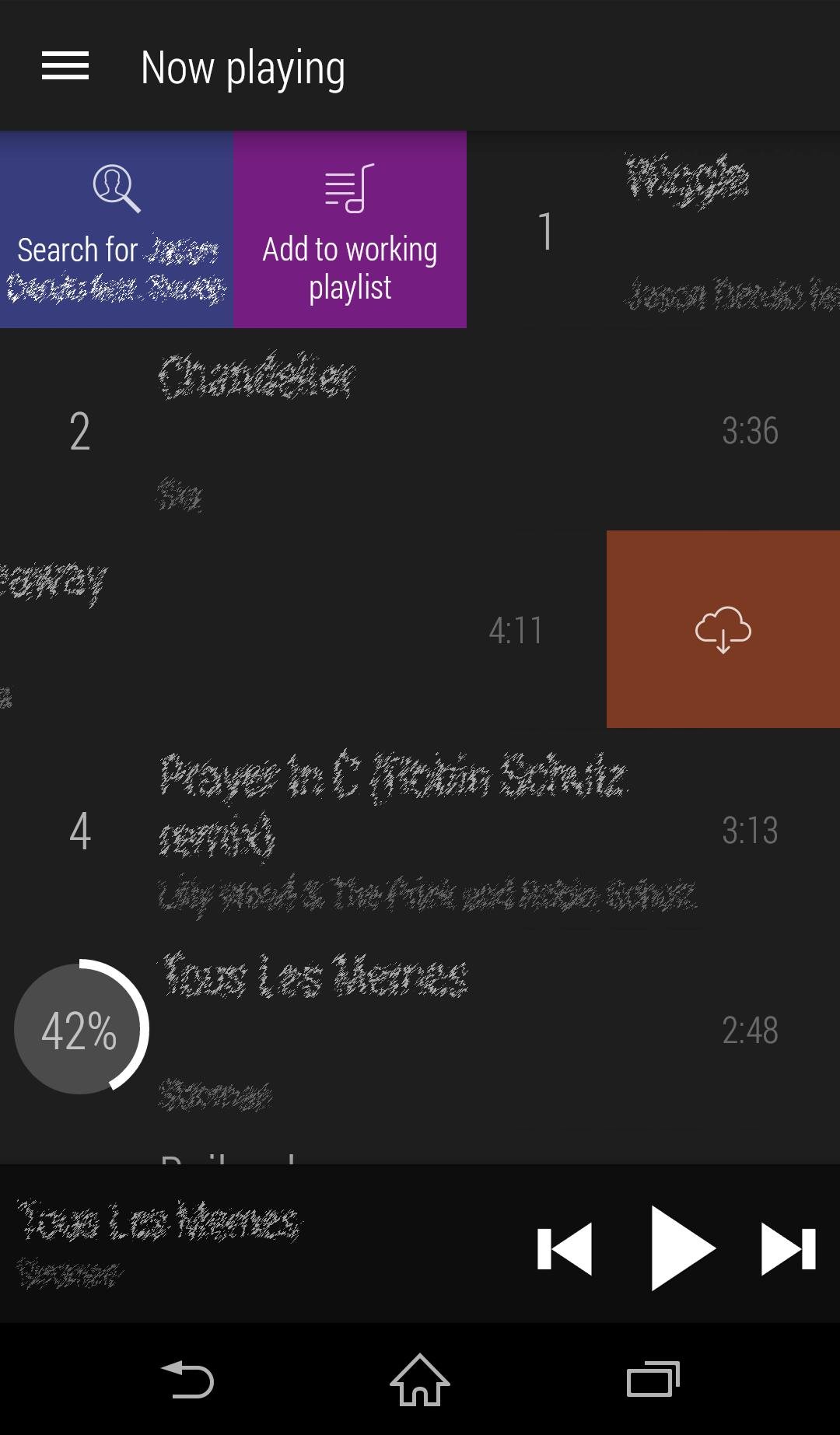The width and height of the screenshot is (840, 1435).
Task: Skip to the previous track
Action: coord(565,1248)
